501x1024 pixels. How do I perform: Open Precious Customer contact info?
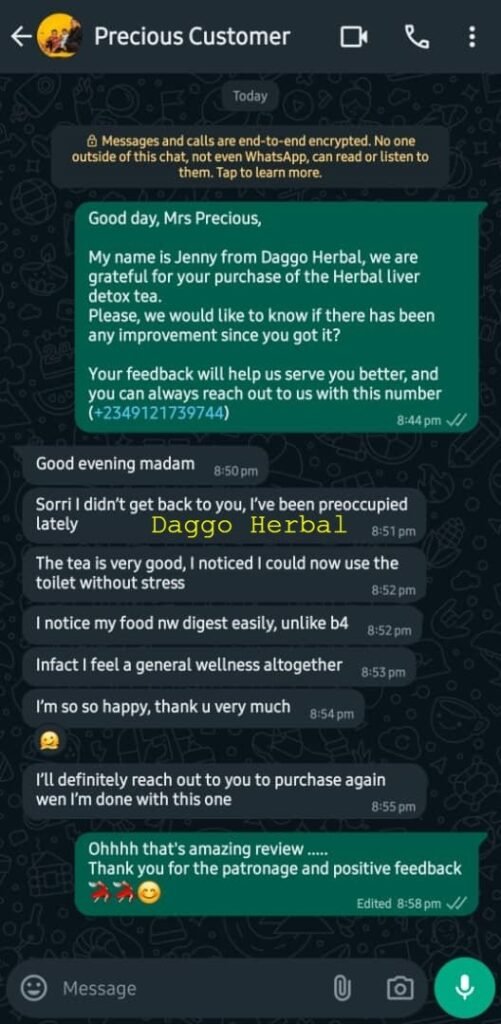191,37
